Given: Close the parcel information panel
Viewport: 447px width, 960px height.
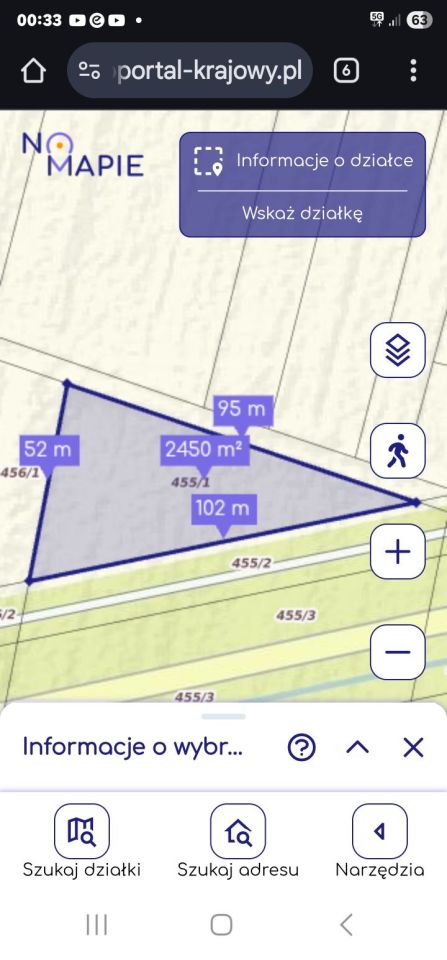Looking at the screenshot, I should [413, 748].
